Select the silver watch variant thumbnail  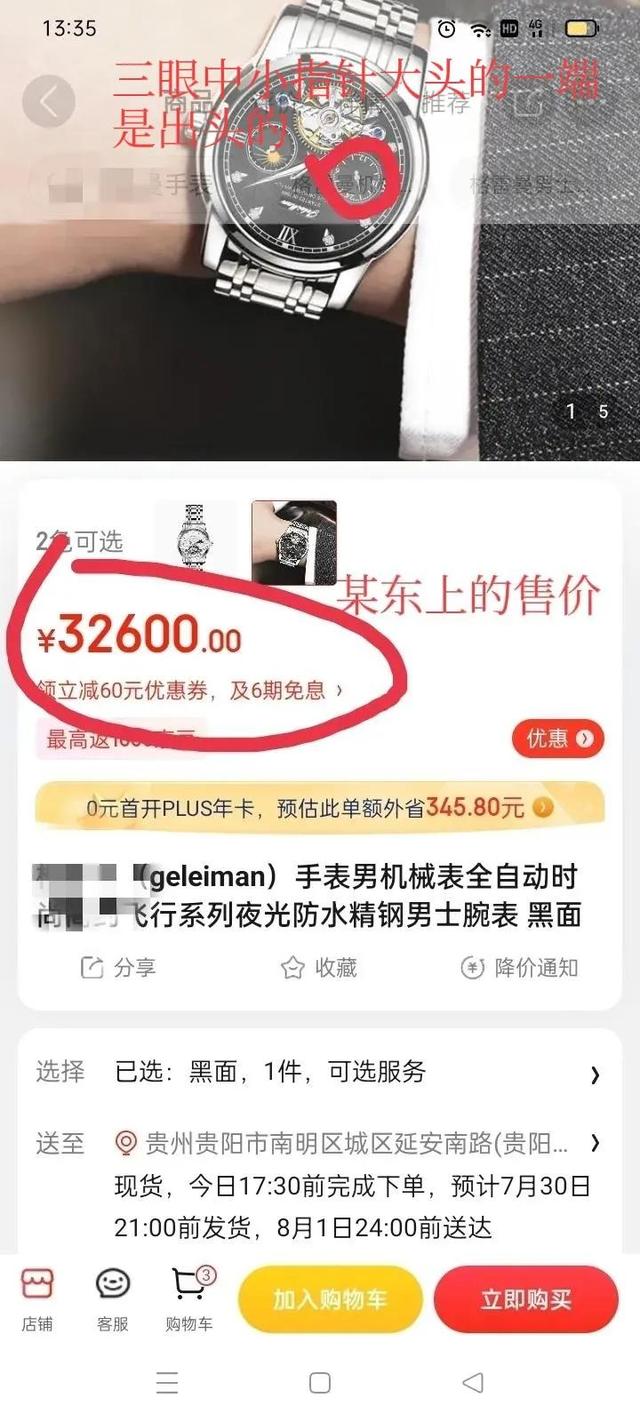(194, 541)
